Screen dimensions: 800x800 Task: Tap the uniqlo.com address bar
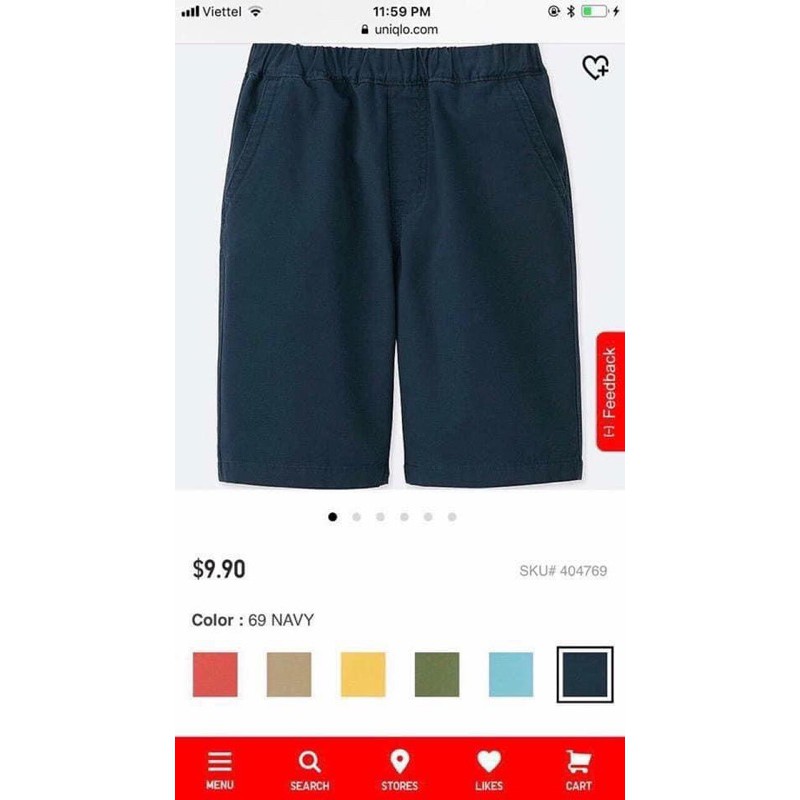400,29
